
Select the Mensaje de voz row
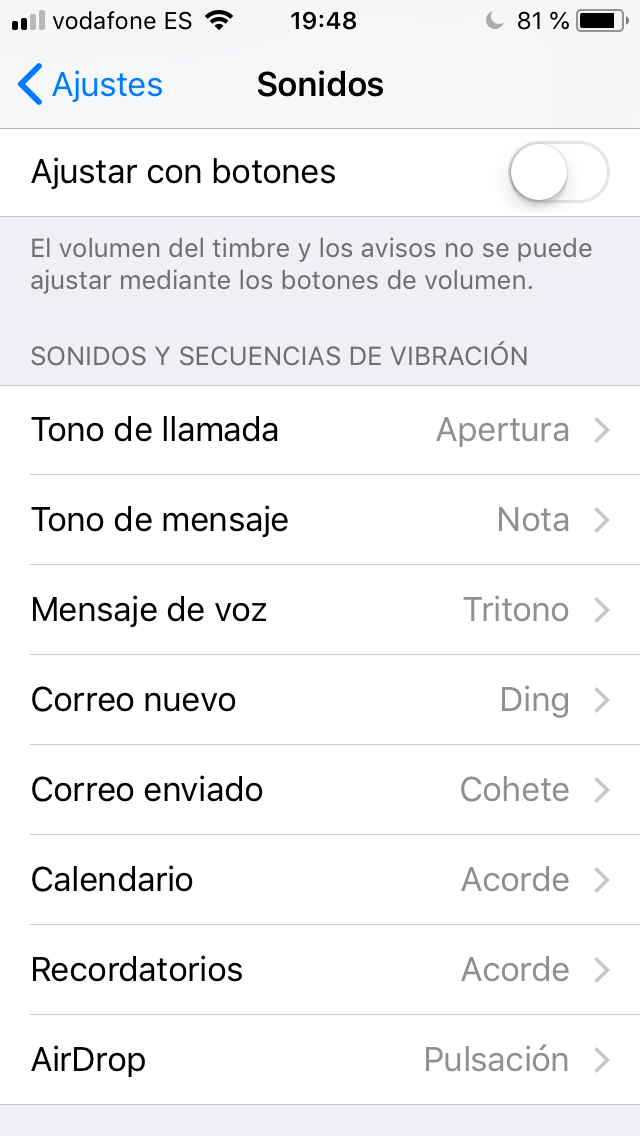tap(320, 610)
